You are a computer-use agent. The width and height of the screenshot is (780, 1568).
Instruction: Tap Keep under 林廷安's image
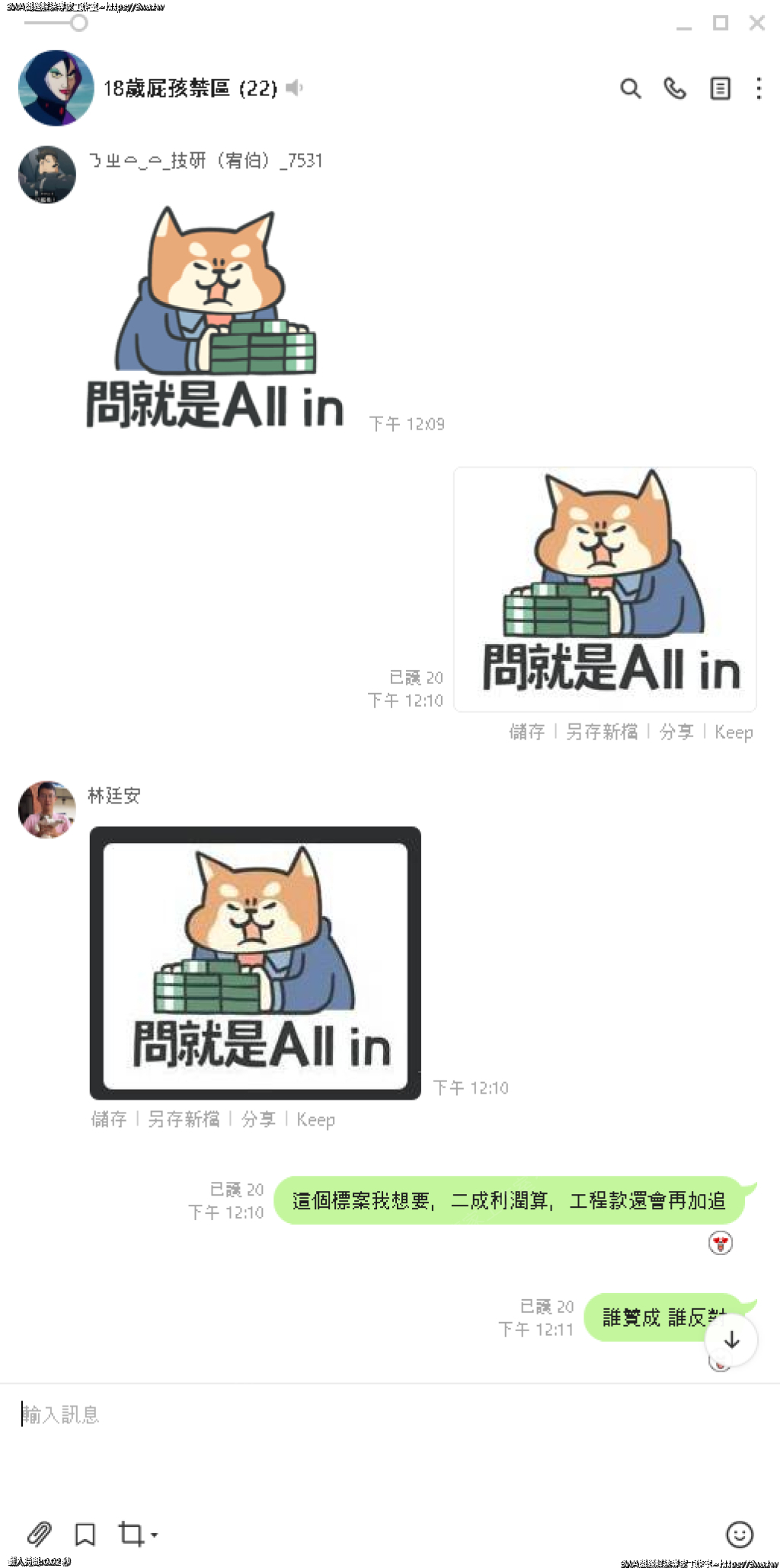pos(315,1119)
